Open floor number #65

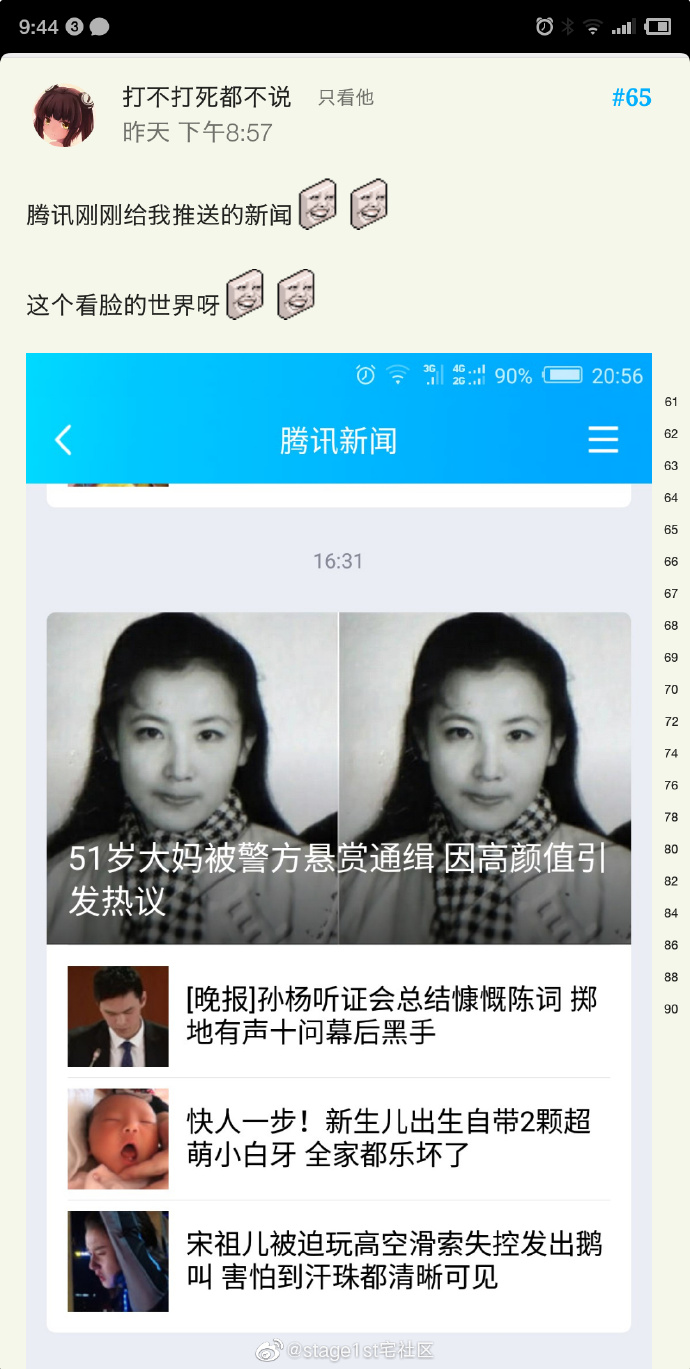point(631,98)
